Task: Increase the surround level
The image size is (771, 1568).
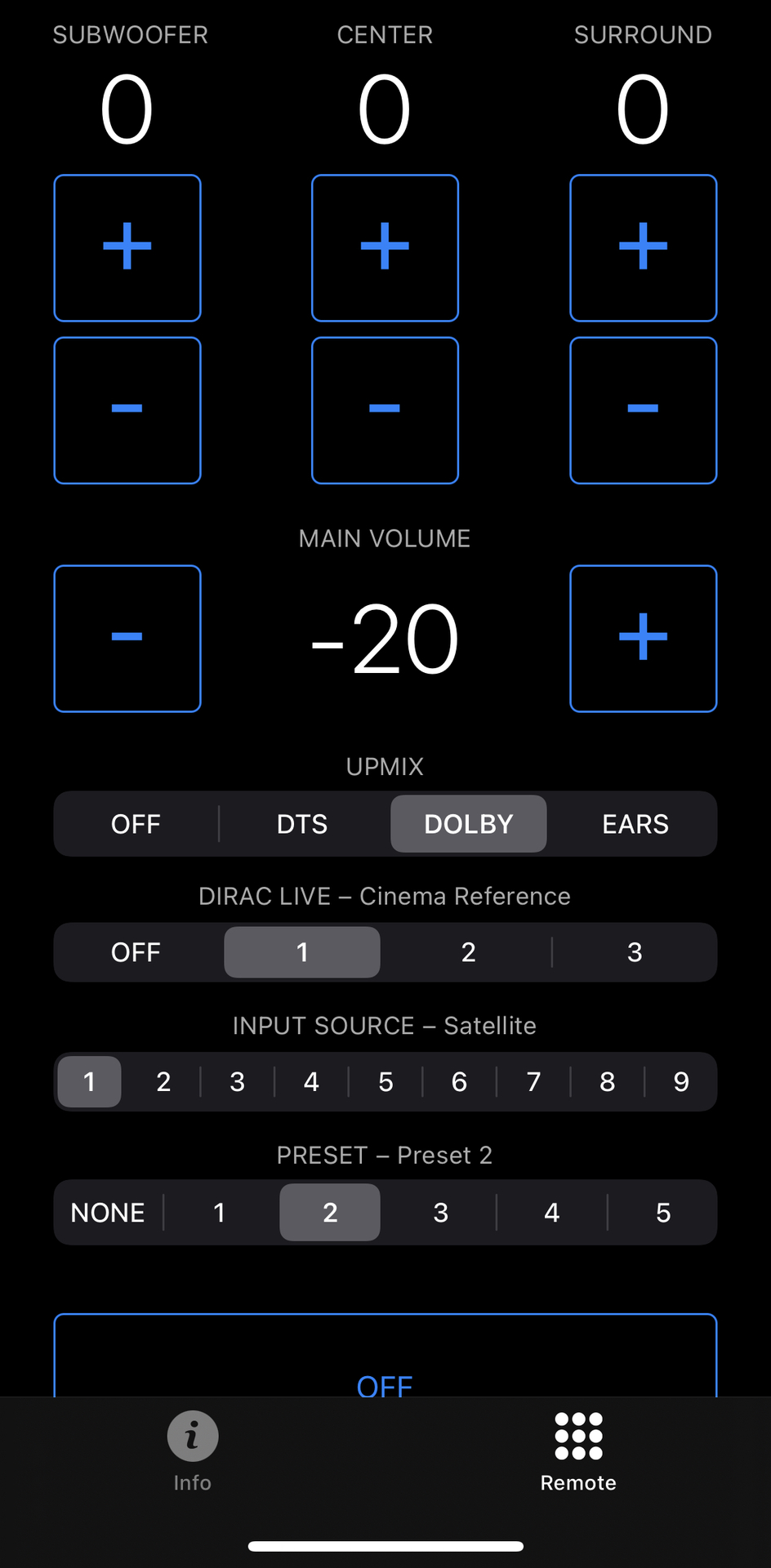Action: [x=643, y=247]
